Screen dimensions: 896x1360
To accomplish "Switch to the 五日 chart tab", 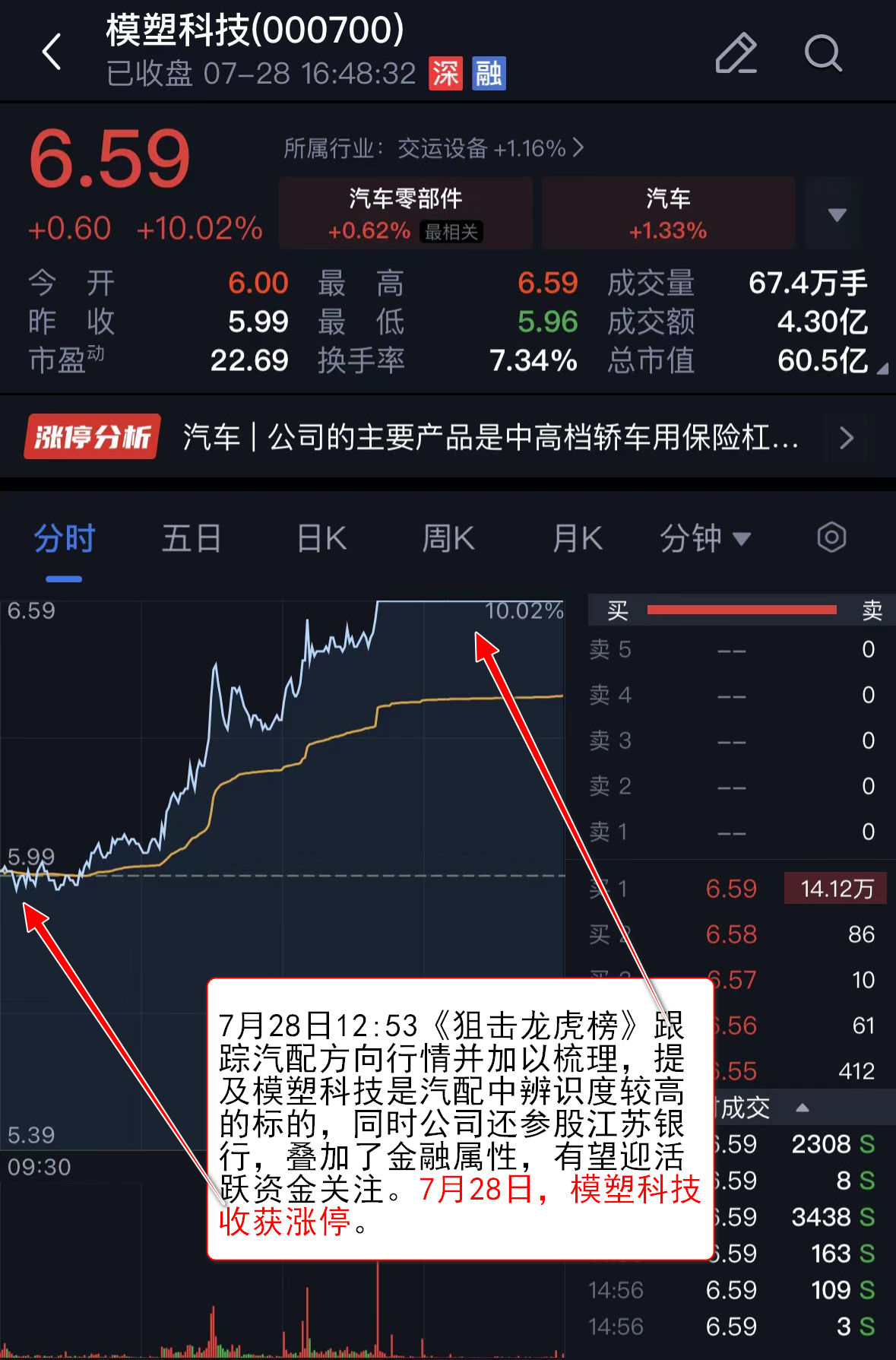I will point(192,539).
